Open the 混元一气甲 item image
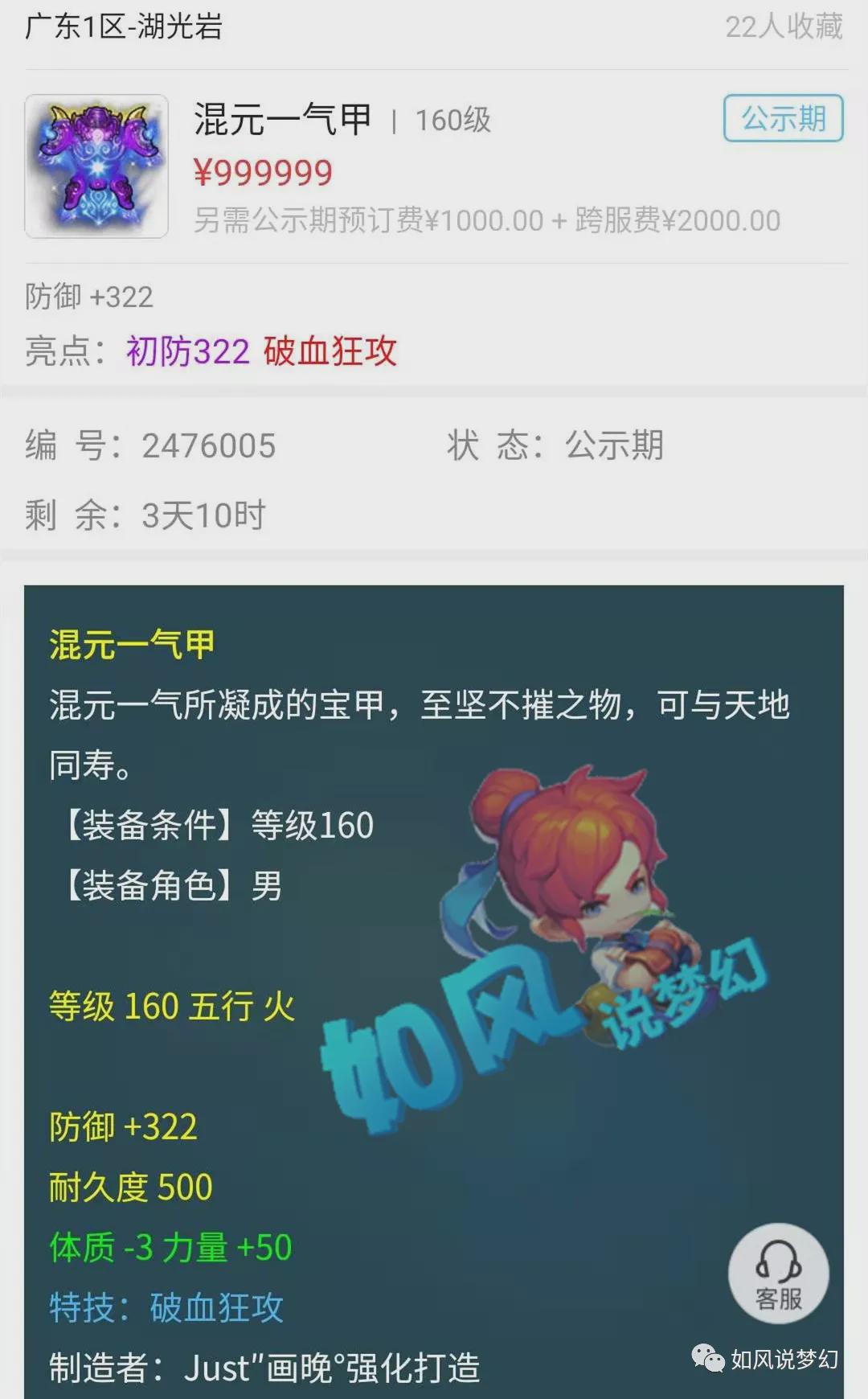Screen dimensions: 868x1399 pyautogui.click(x=96, y=166)
